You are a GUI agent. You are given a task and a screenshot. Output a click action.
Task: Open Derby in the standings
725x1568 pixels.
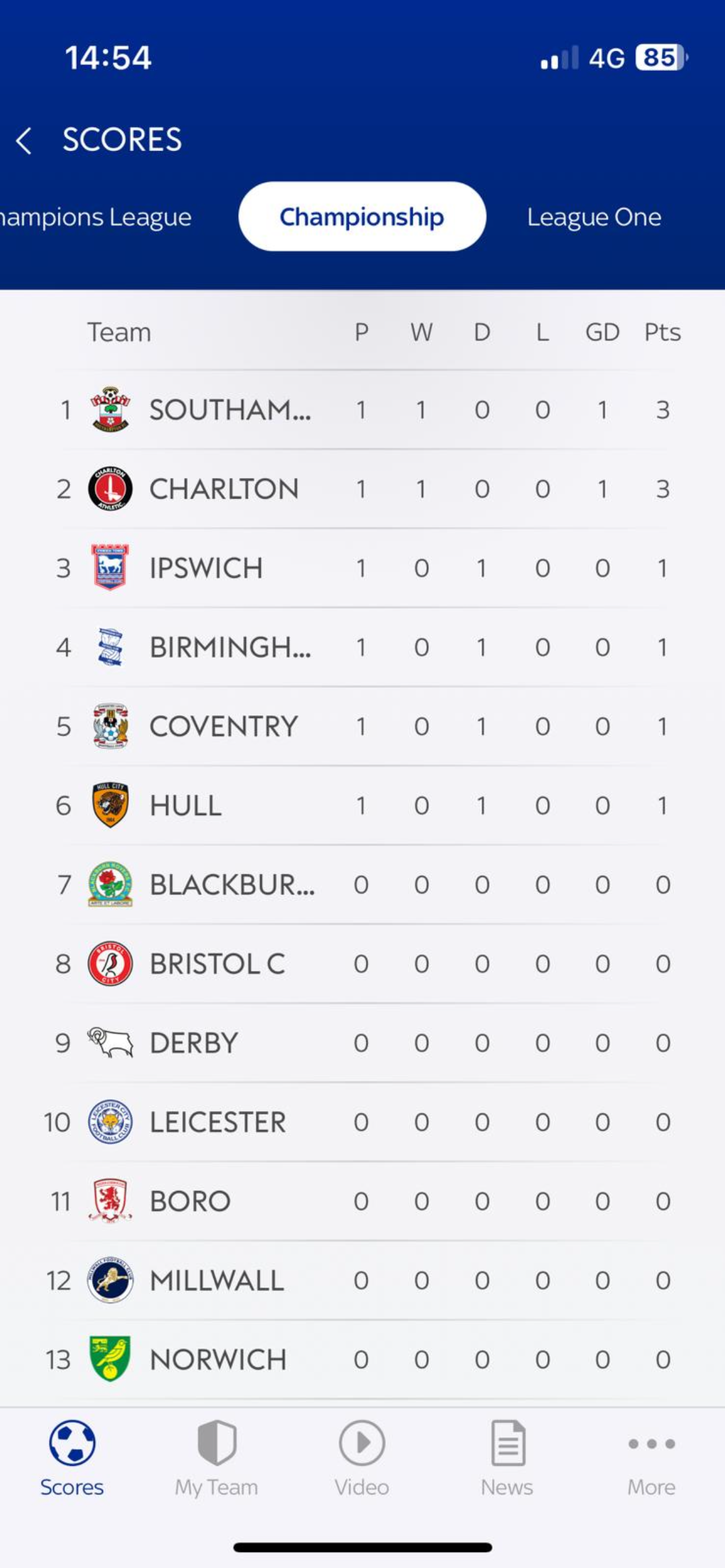362,1043
